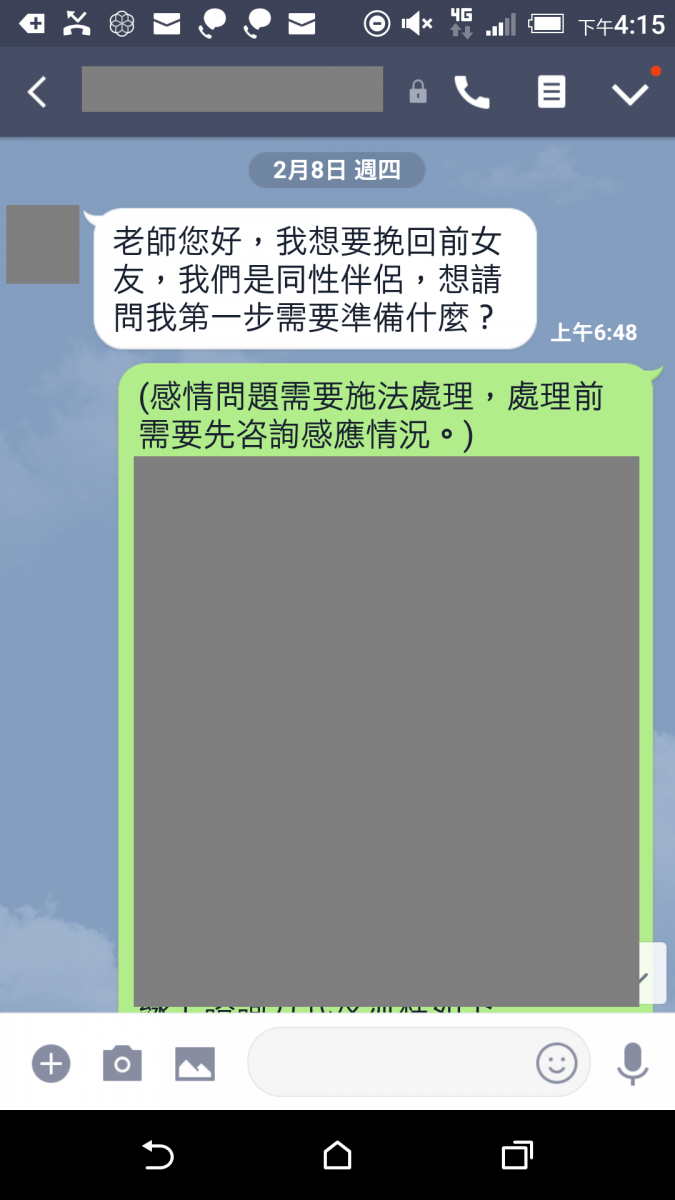
Task: Open the chat notes icon
Action: pos(551,93)
